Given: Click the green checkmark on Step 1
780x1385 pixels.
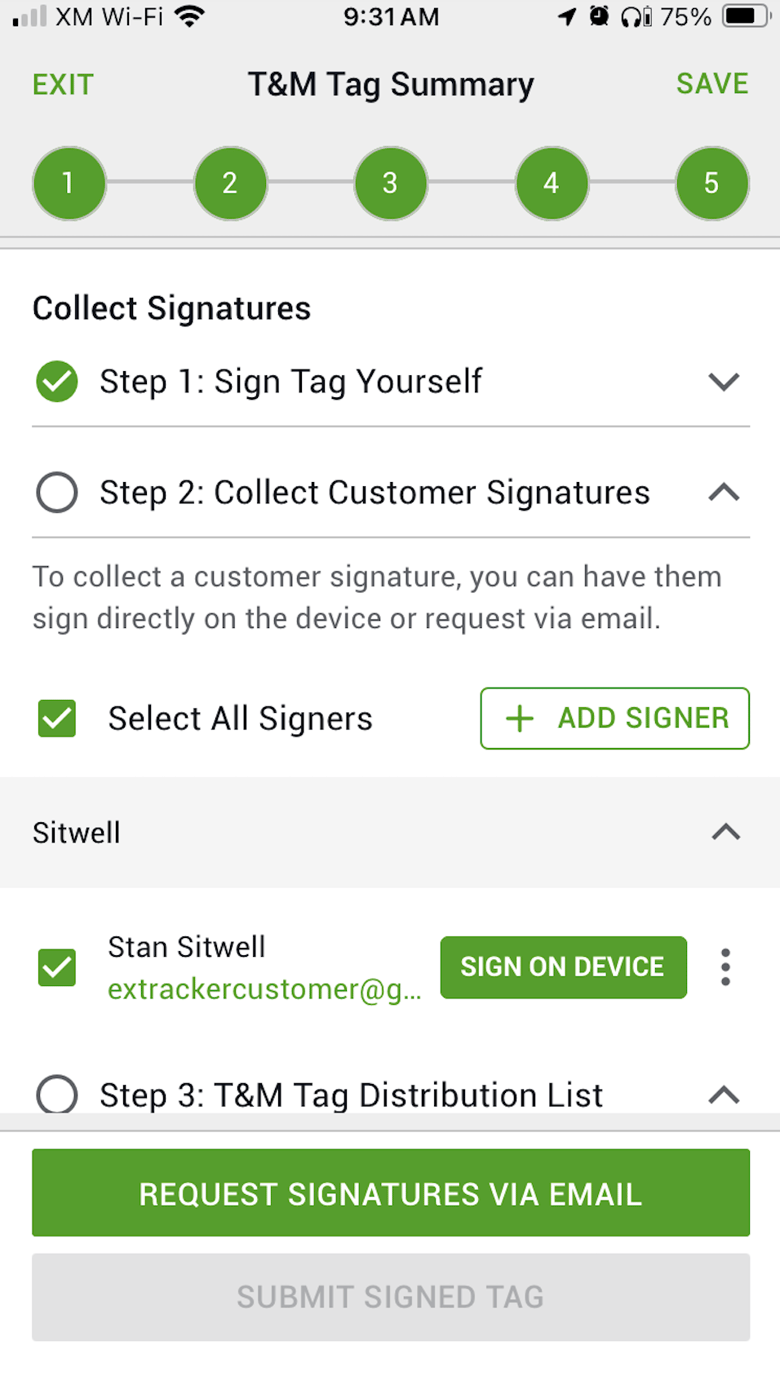Looking at the screenshot, I should point(57,381).
